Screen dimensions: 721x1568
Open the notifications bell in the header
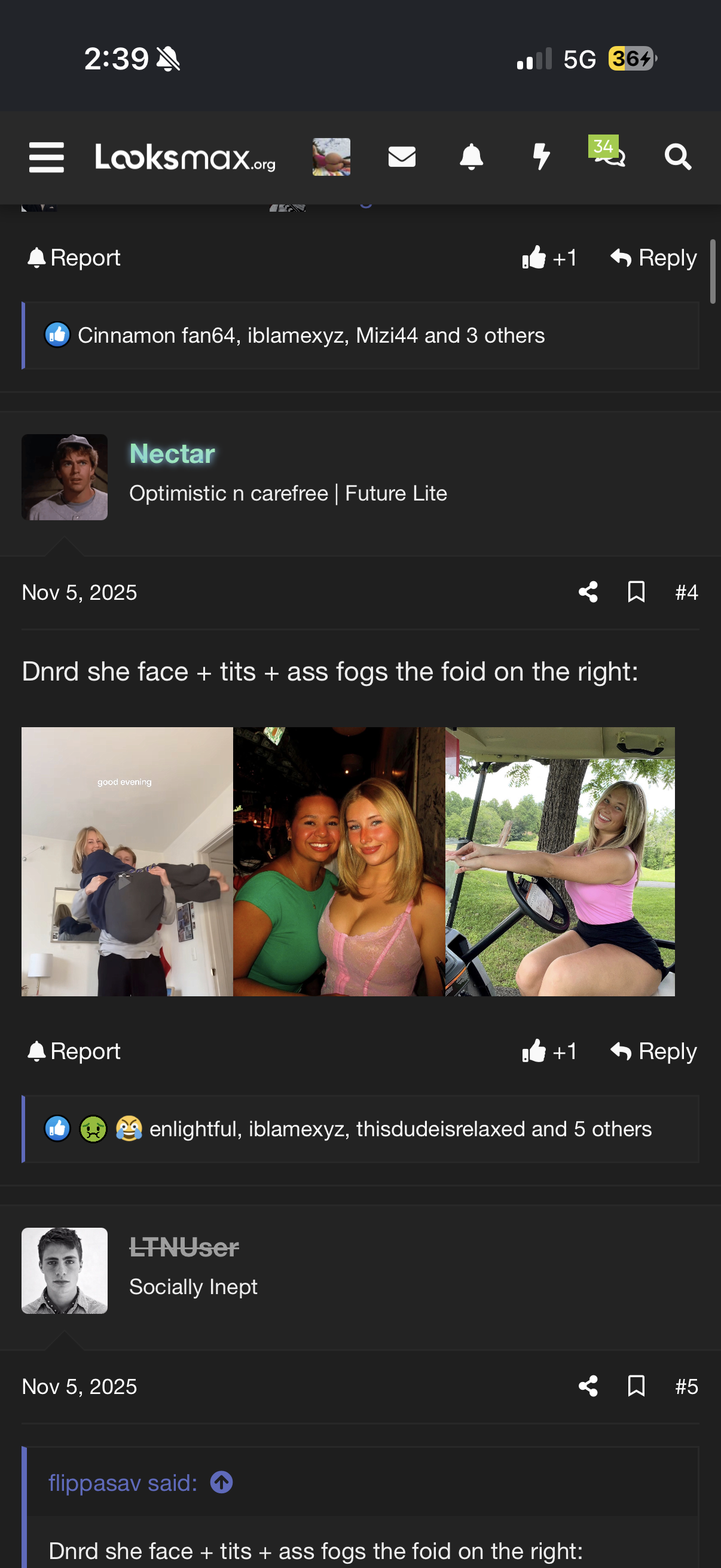click(471, 157)
